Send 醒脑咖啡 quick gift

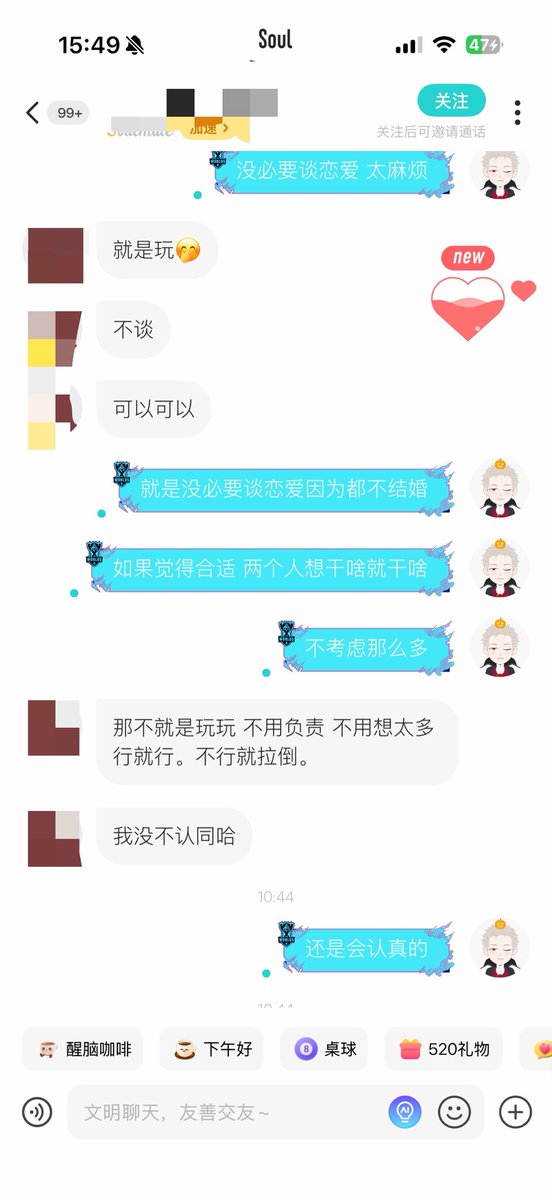[83, 1049]
